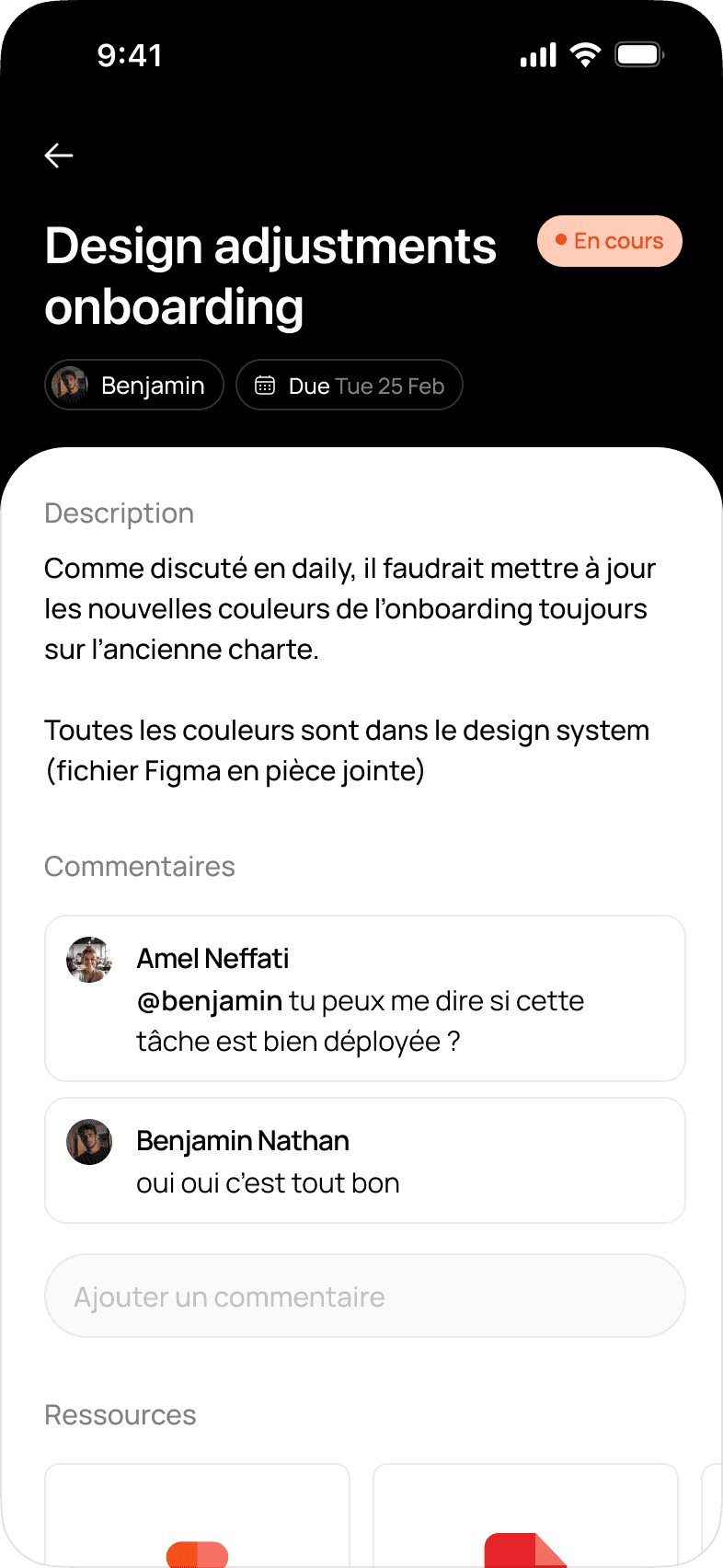Edit the Due Tue 25 Feb date

click(350, 385)
